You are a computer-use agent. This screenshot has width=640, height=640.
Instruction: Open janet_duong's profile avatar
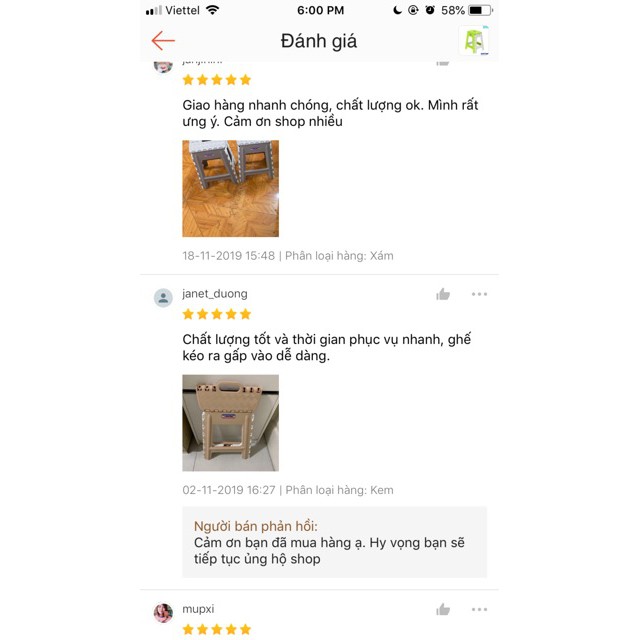pyautogui.click(x=163, y=297)
